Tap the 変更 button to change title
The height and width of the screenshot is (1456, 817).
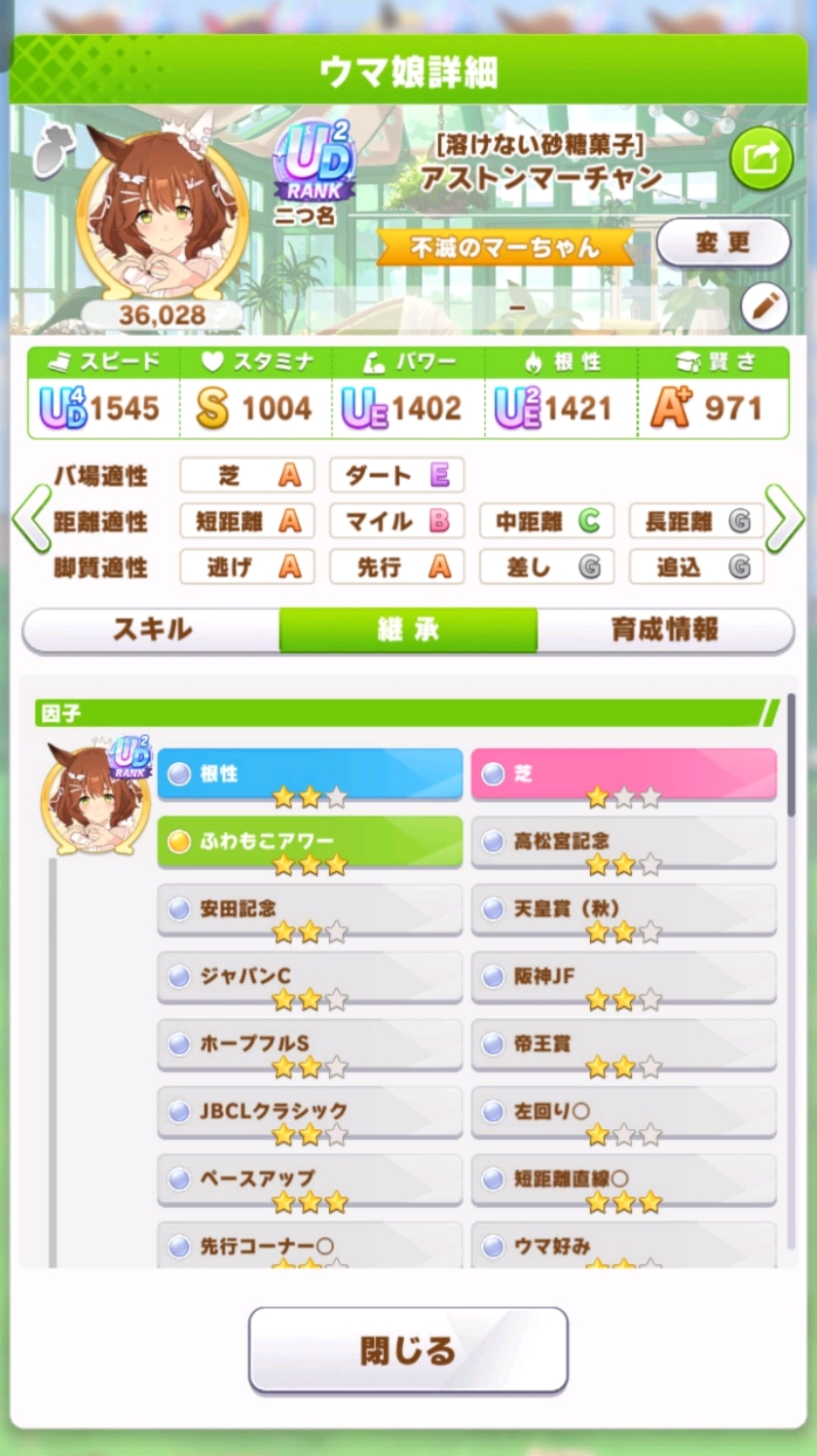click(723, 242)
